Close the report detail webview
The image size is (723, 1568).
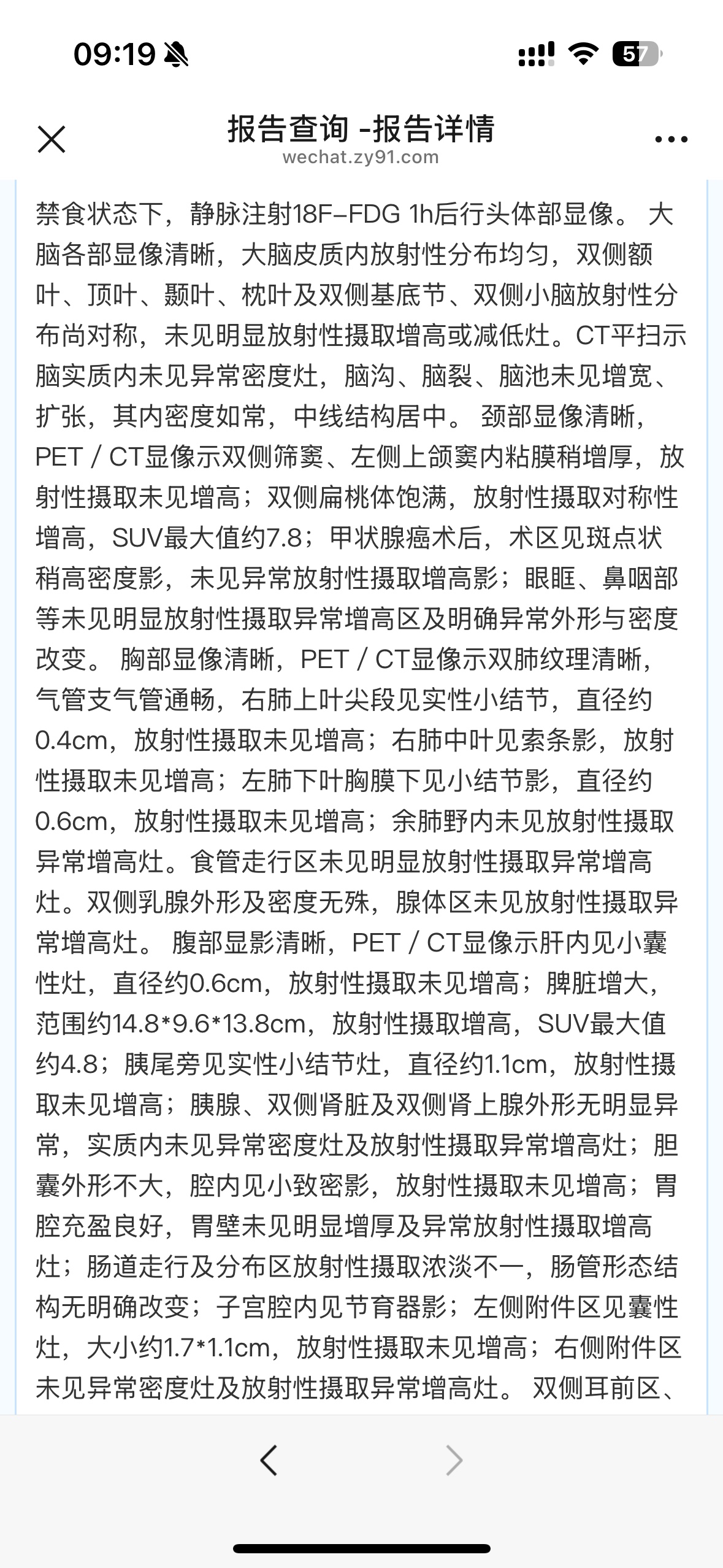coord(52,139)
